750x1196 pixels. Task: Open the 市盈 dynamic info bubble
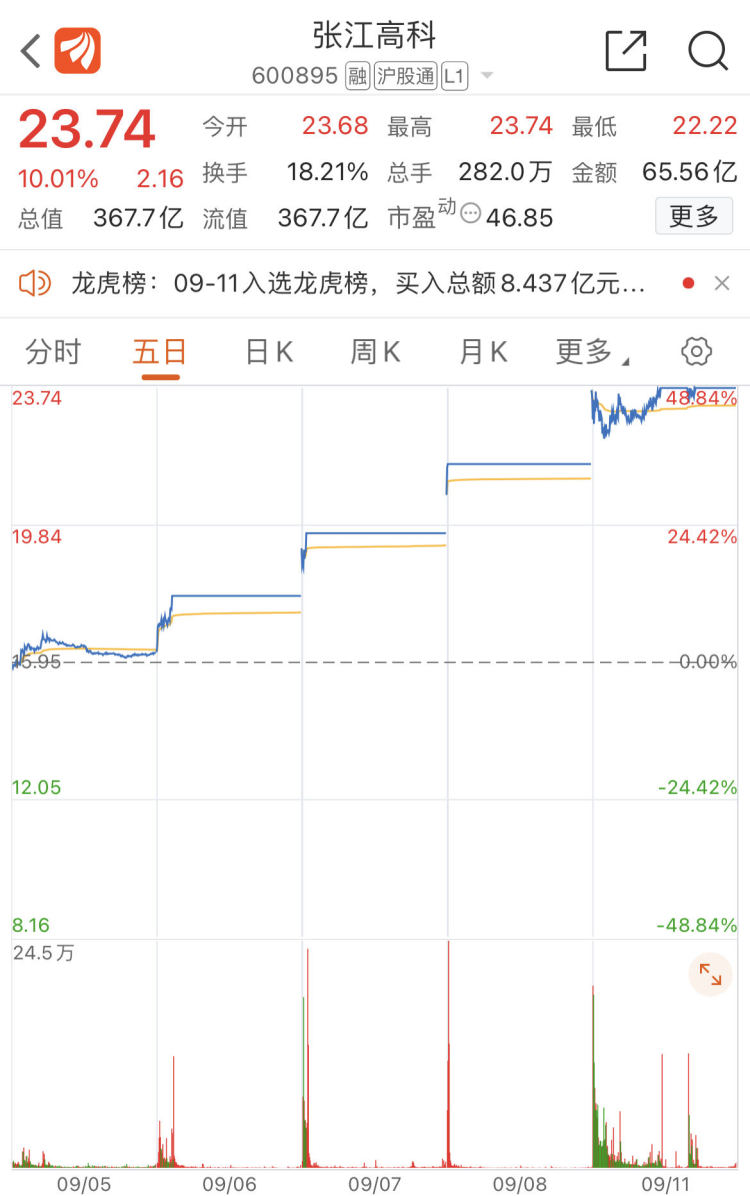pyautogui.click(x=470, y=214)
